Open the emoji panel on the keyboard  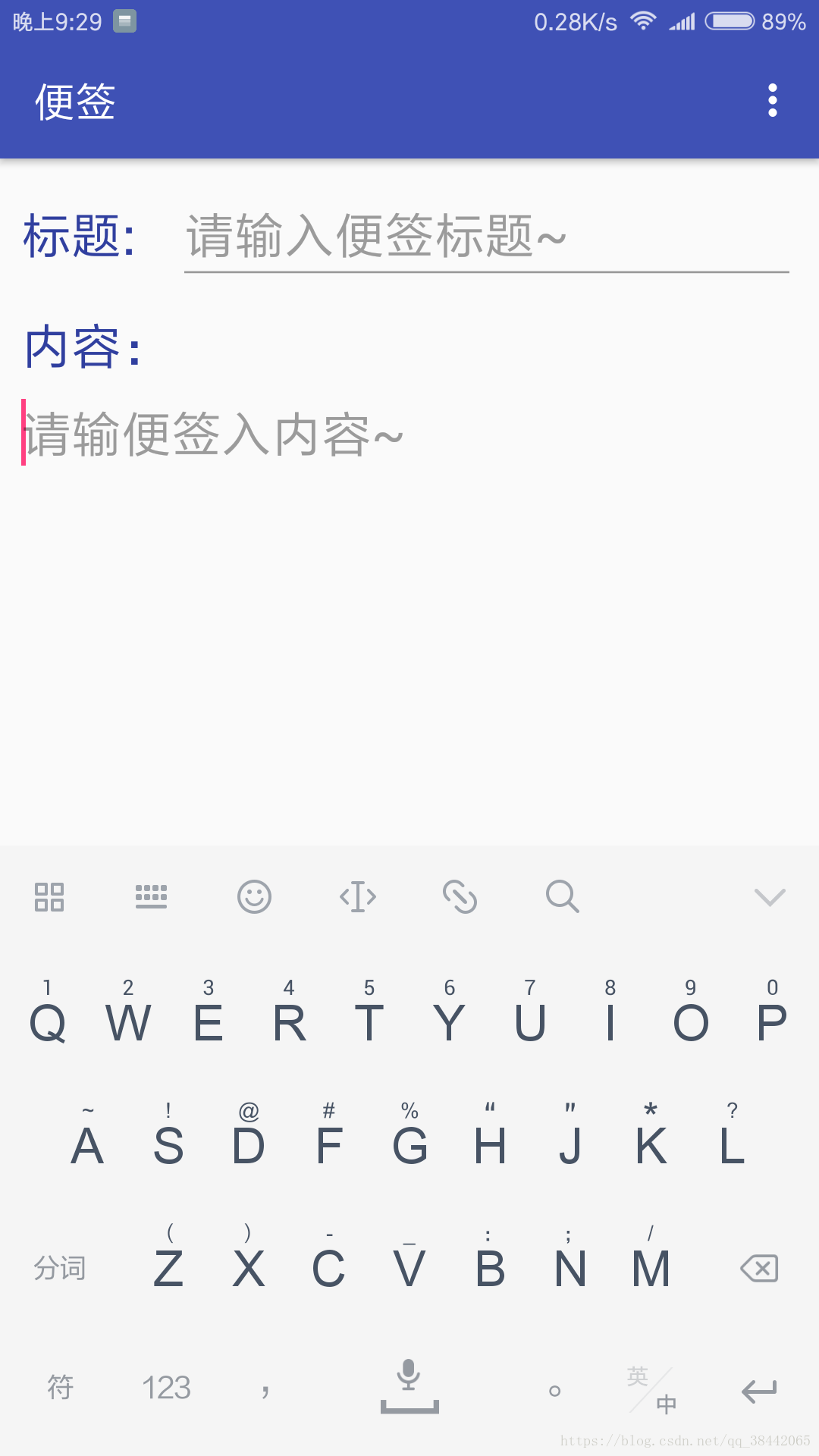point(254,897)
